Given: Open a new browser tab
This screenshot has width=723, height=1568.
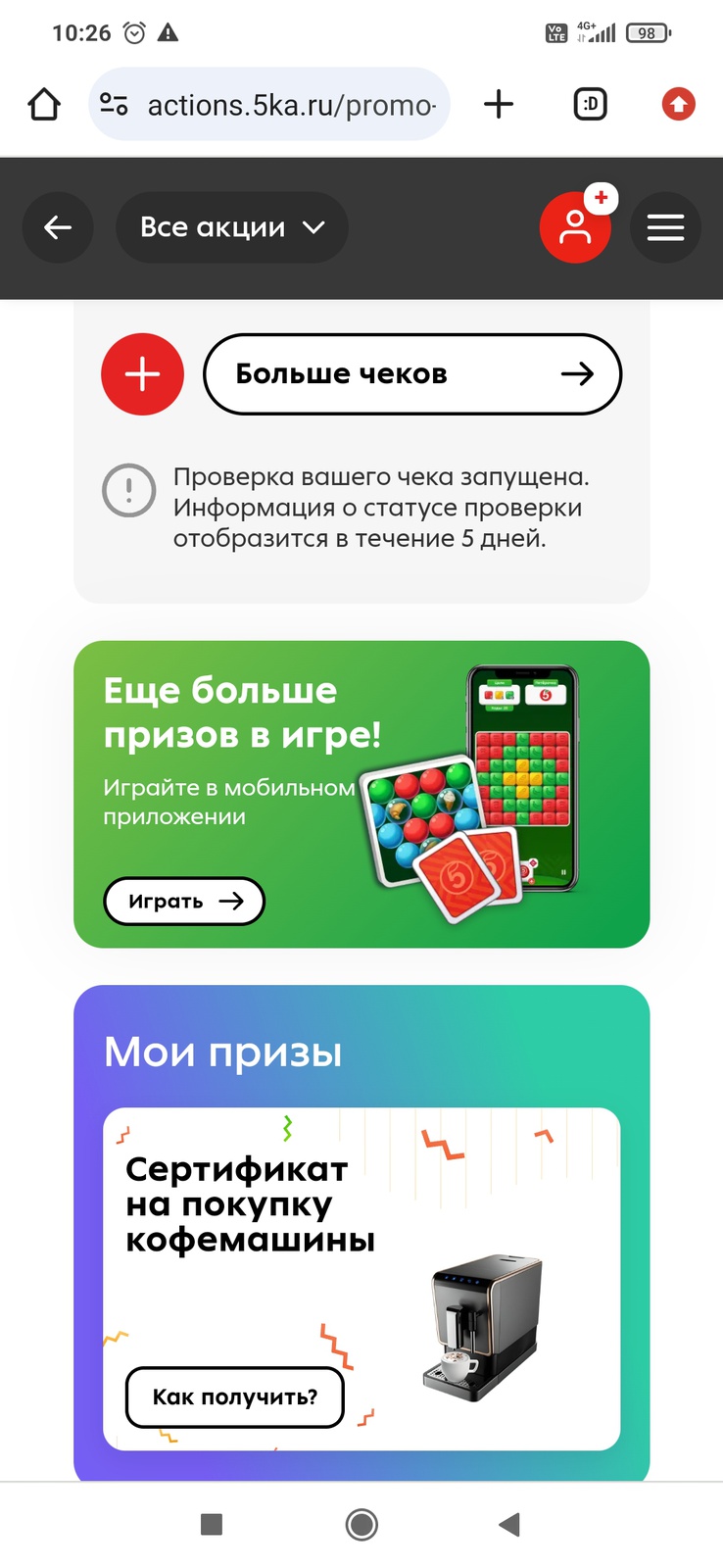Looking at the screenshot, I should point(499,104).
